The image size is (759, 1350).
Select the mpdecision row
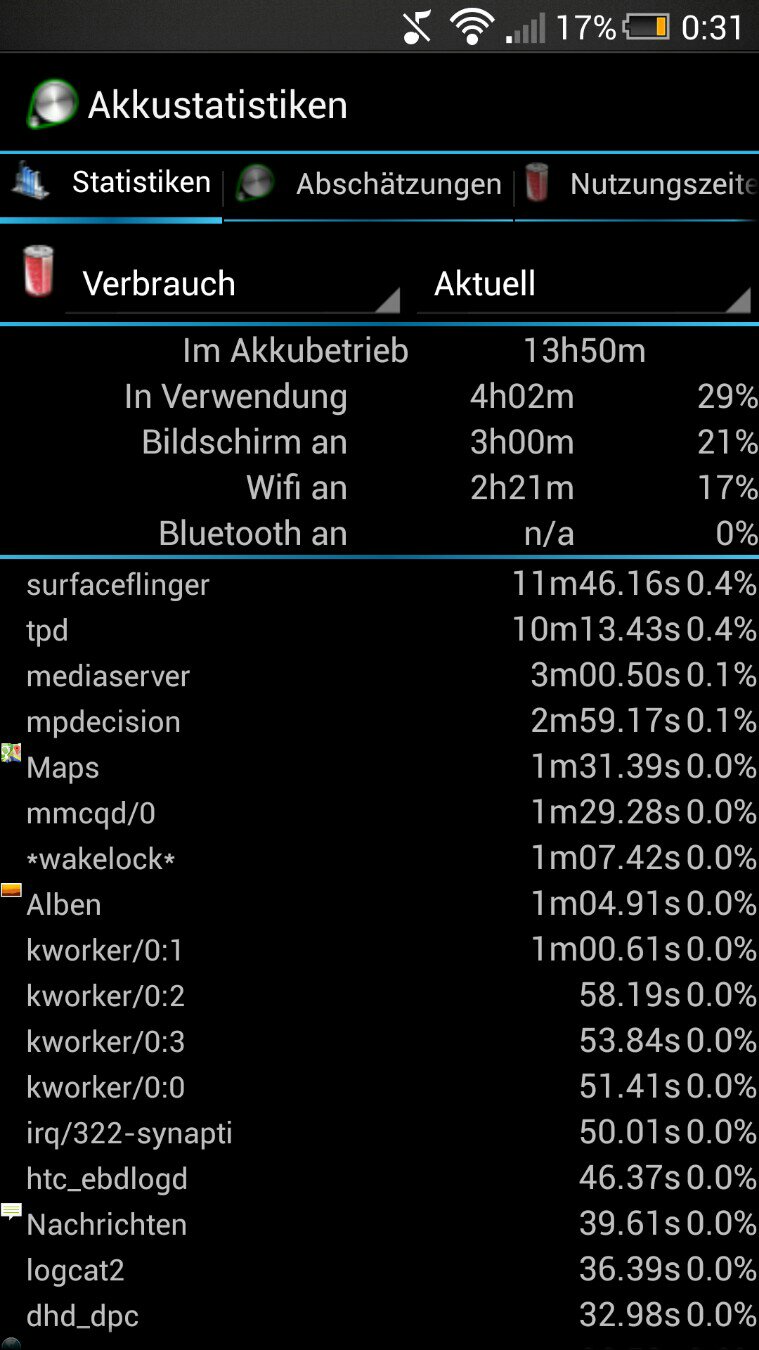tap(379, 722)
